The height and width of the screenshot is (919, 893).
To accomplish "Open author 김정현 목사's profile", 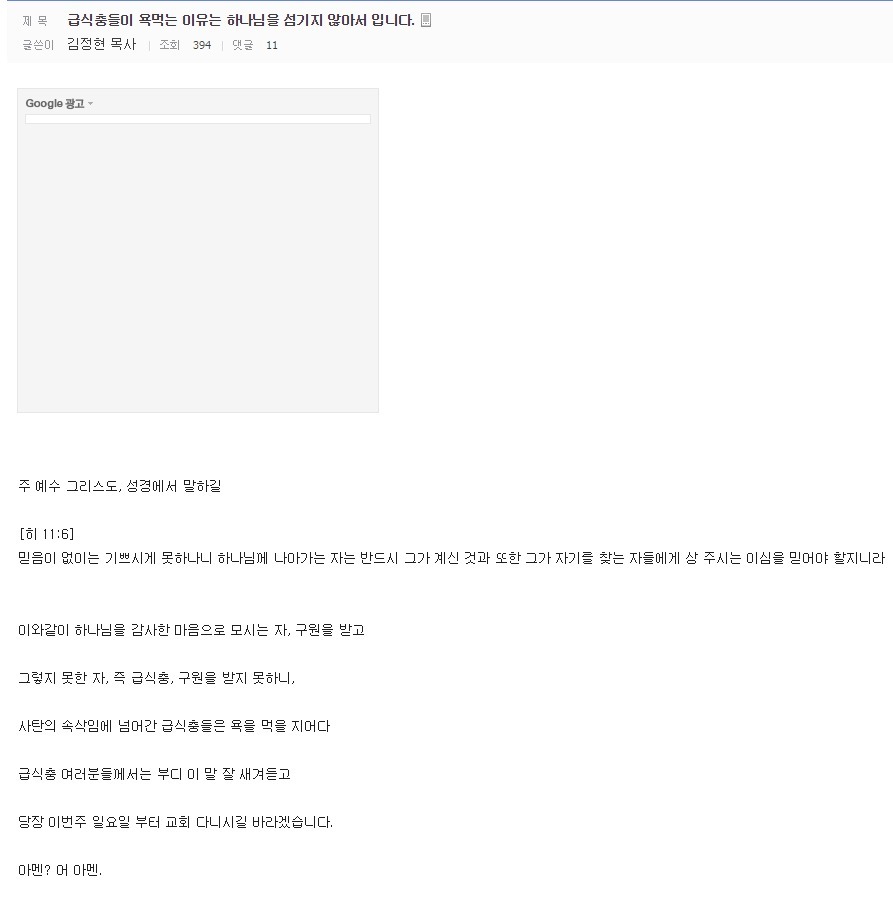I will (101, 45).
